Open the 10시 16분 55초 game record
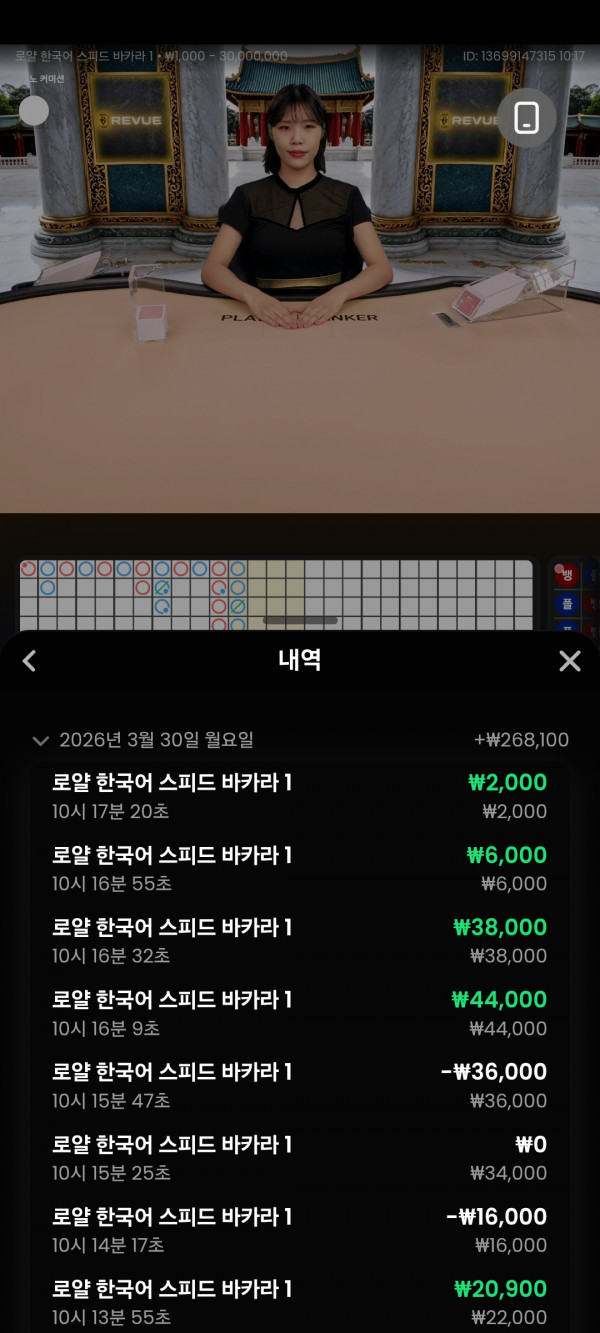Screen dimensions: 600x1333 tap(299, 868)
